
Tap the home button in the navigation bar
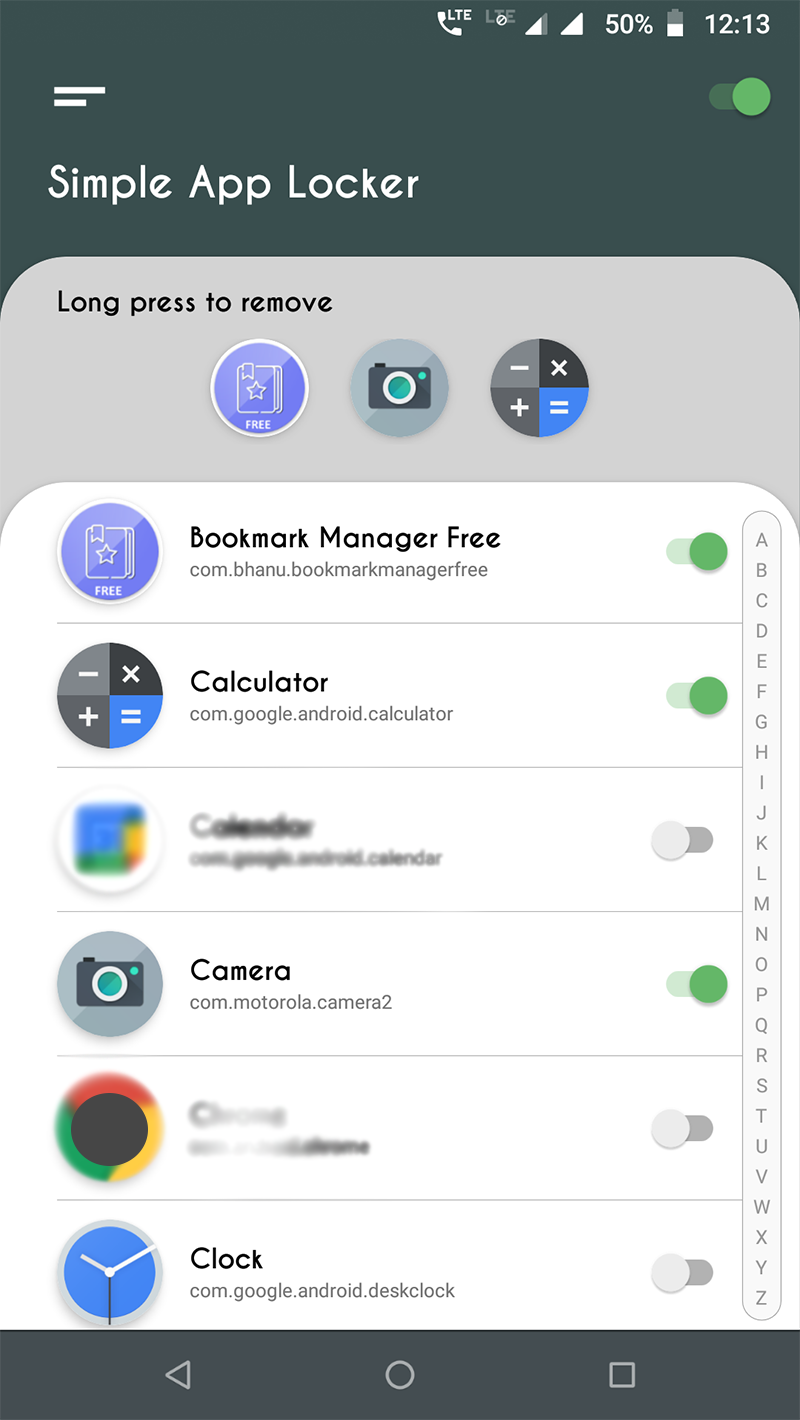400,1375
